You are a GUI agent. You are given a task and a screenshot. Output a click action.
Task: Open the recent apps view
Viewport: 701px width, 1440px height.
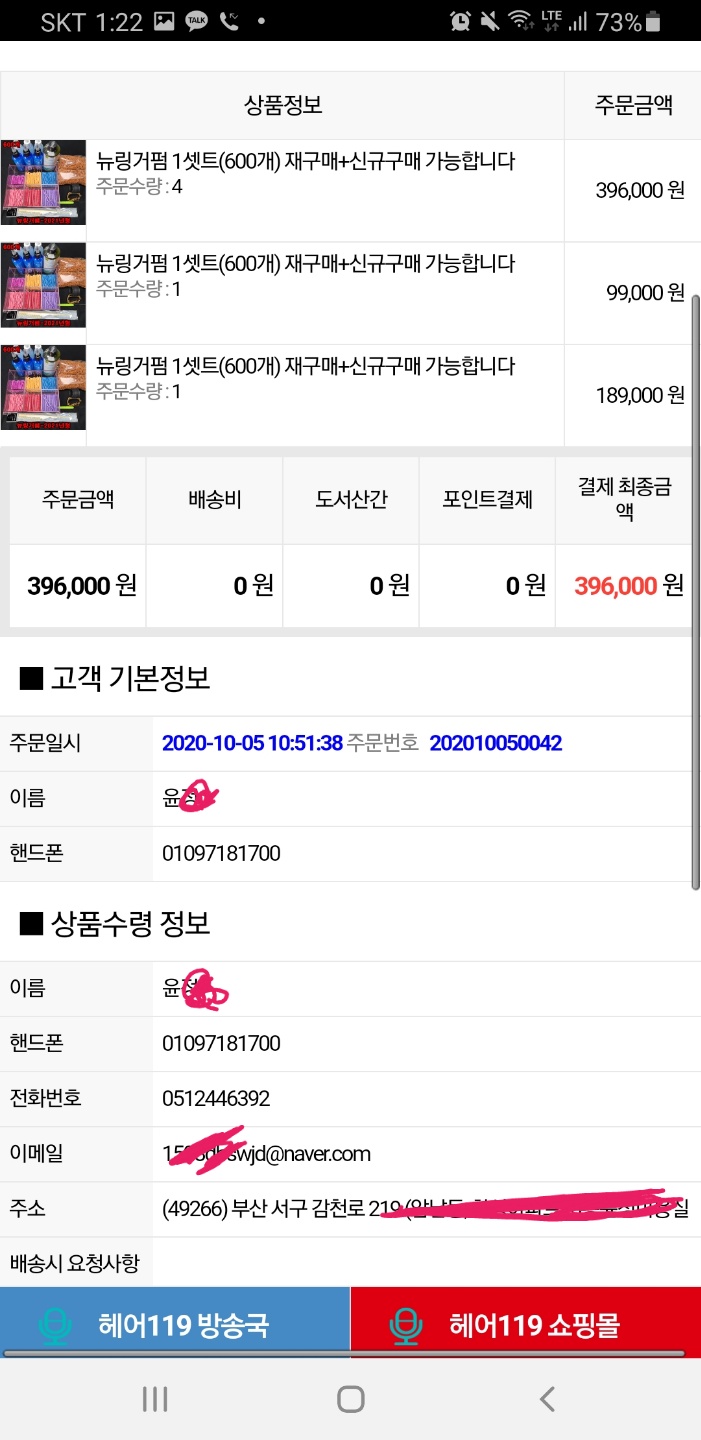[154, 1399]
